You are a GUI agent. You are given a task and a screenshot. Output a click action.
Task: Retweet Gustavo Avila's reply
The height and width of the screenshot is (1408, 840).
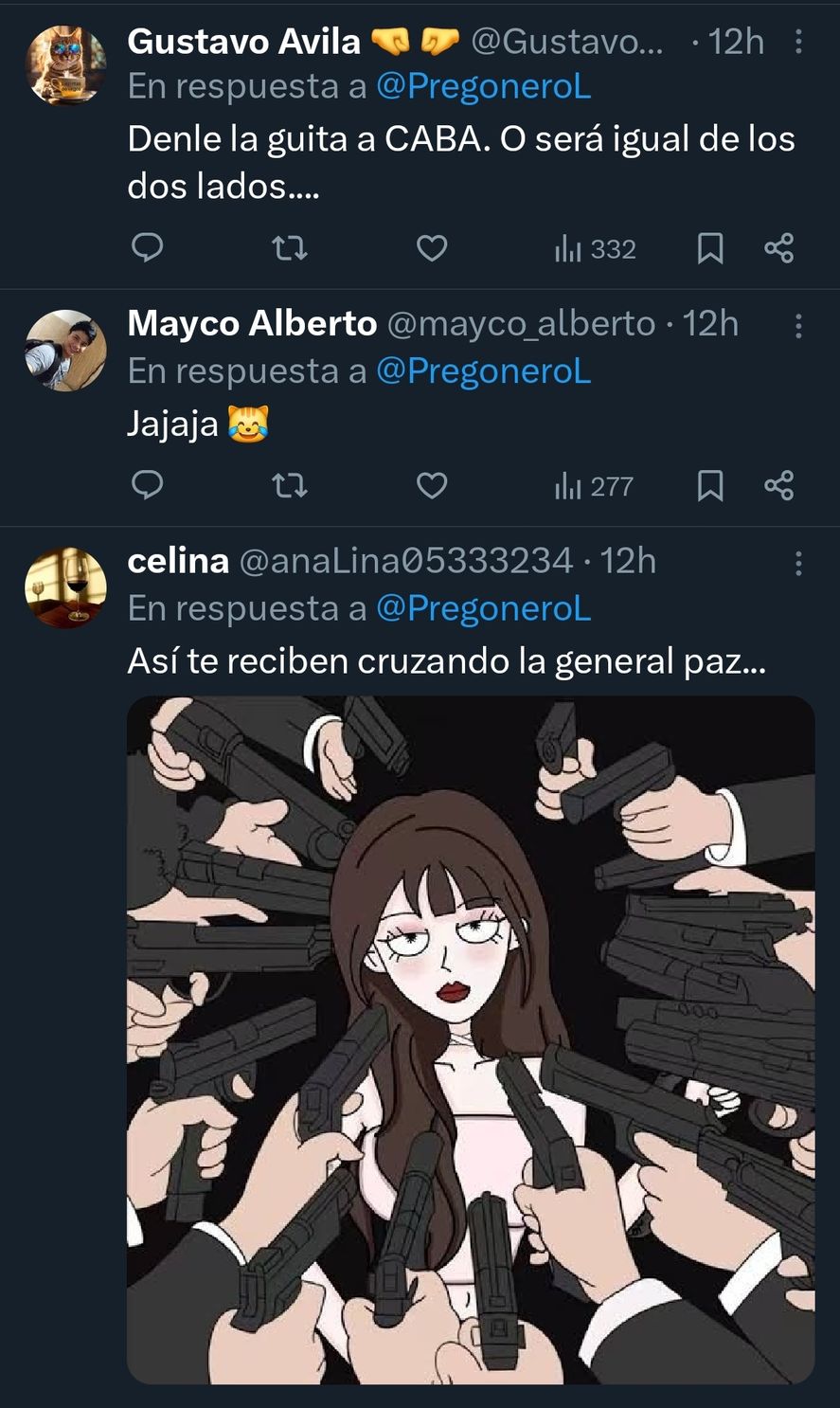click(289, 248)
